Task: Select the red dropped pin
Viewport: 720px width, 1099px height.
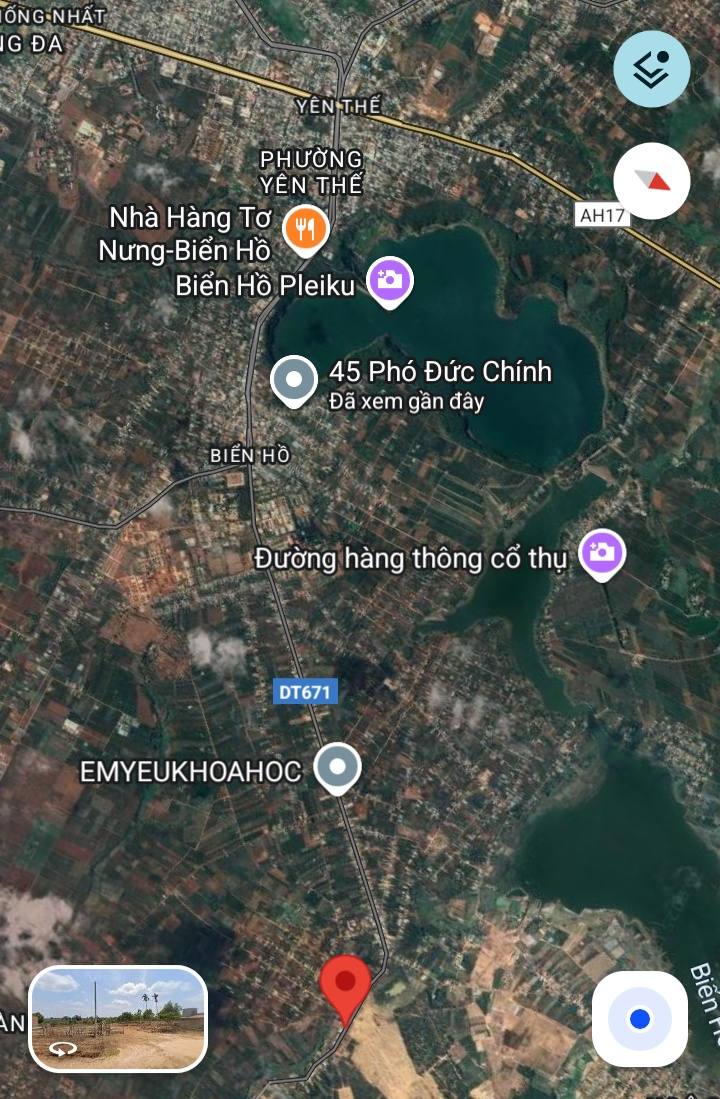Action: [346, 985]
